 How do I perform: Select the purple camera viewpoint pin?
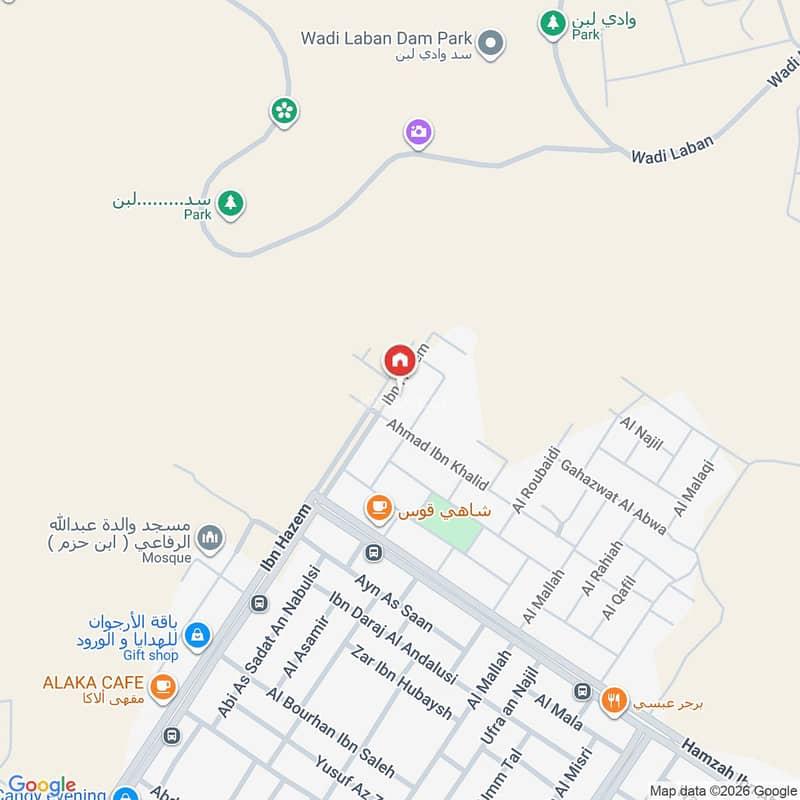click(418, 133)
